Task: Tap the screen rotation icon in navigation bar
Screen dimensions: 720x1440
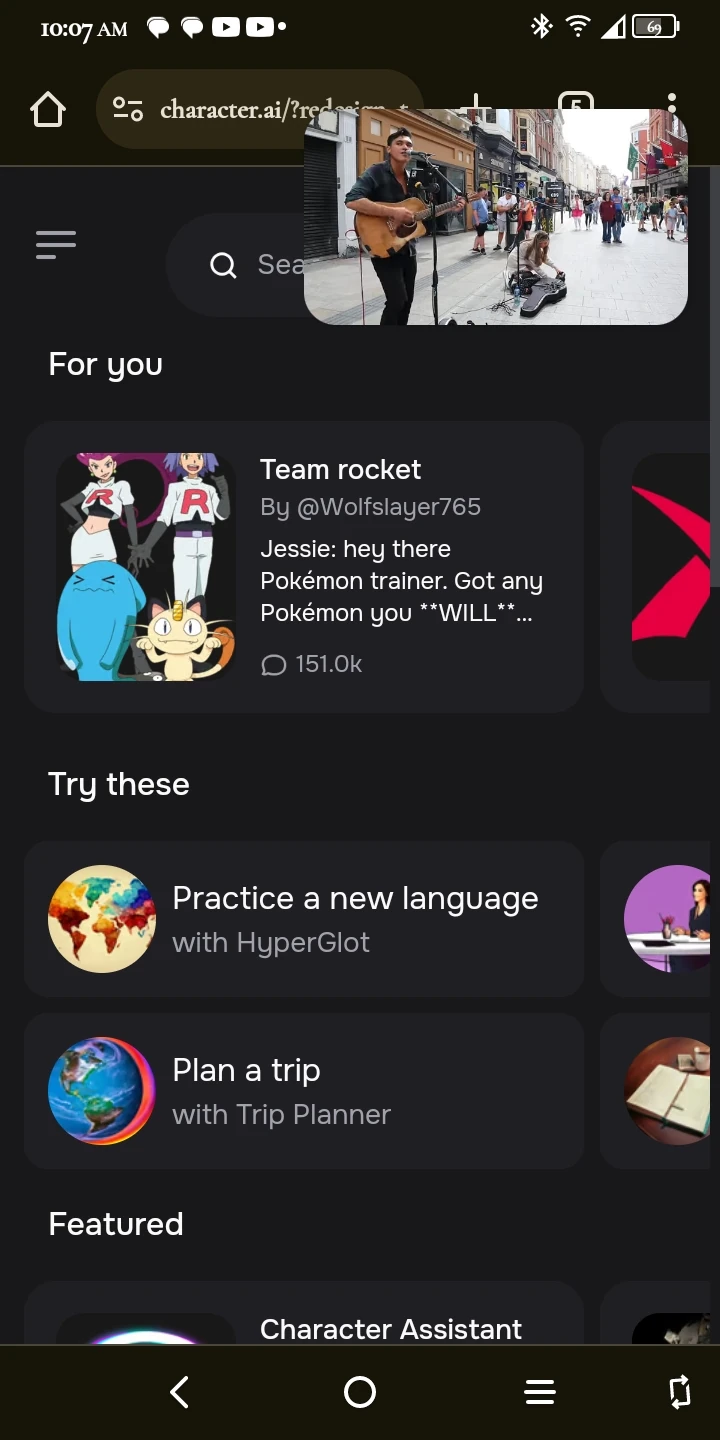Action: pyautogui.click(x=679, y=1391)
